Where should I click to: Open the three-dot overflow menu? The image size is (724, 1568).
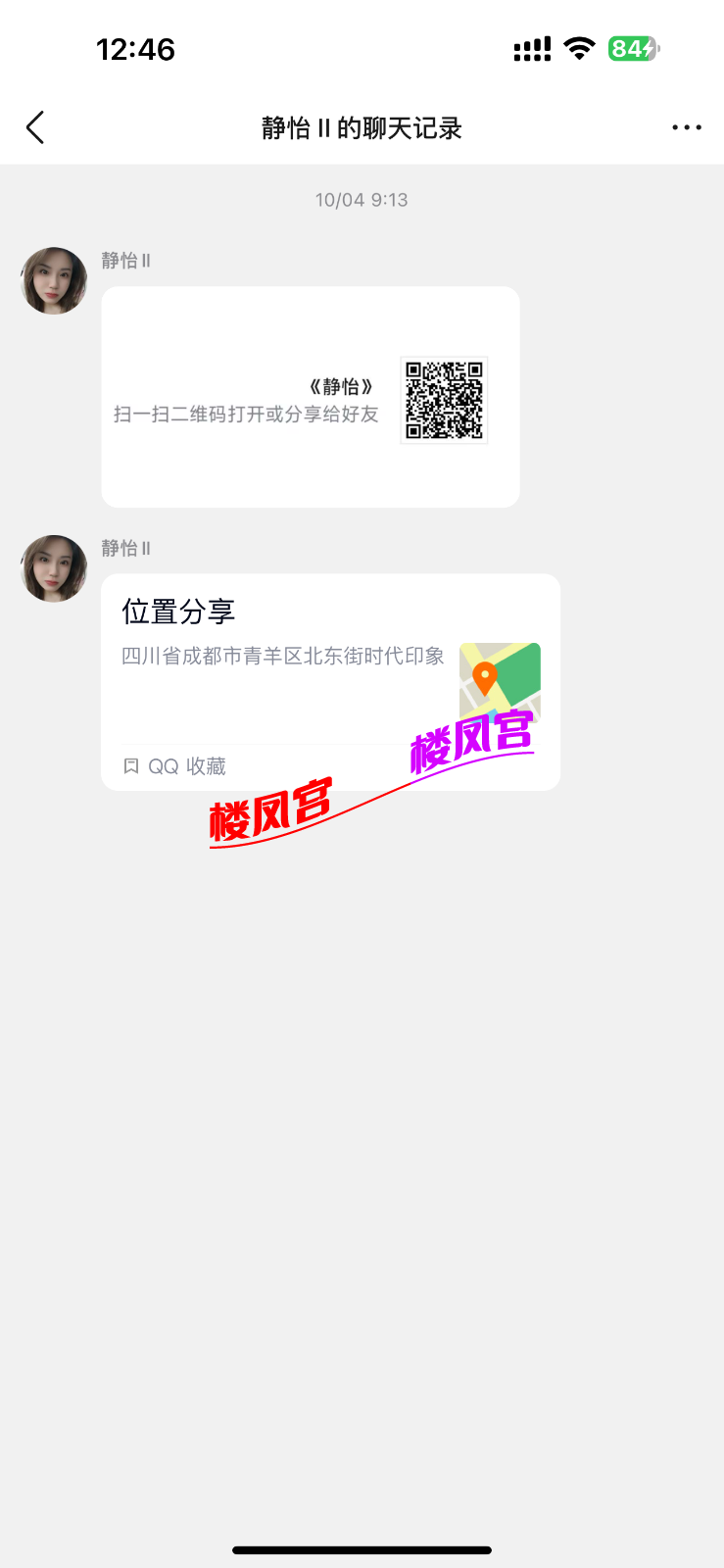point(686,127)
